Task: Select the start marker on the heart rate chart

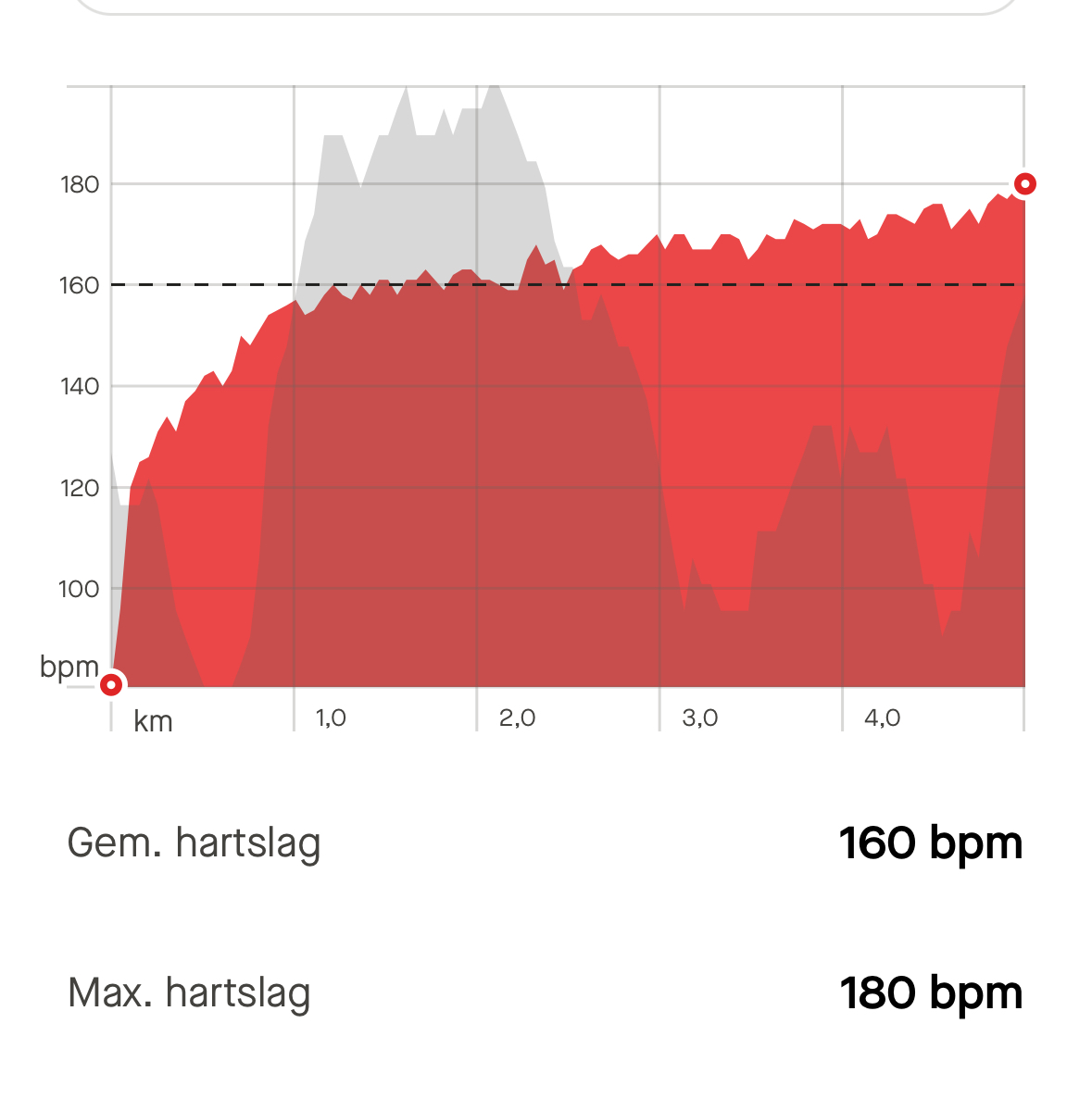Action: pyautogui.click(x=111, y=685)
